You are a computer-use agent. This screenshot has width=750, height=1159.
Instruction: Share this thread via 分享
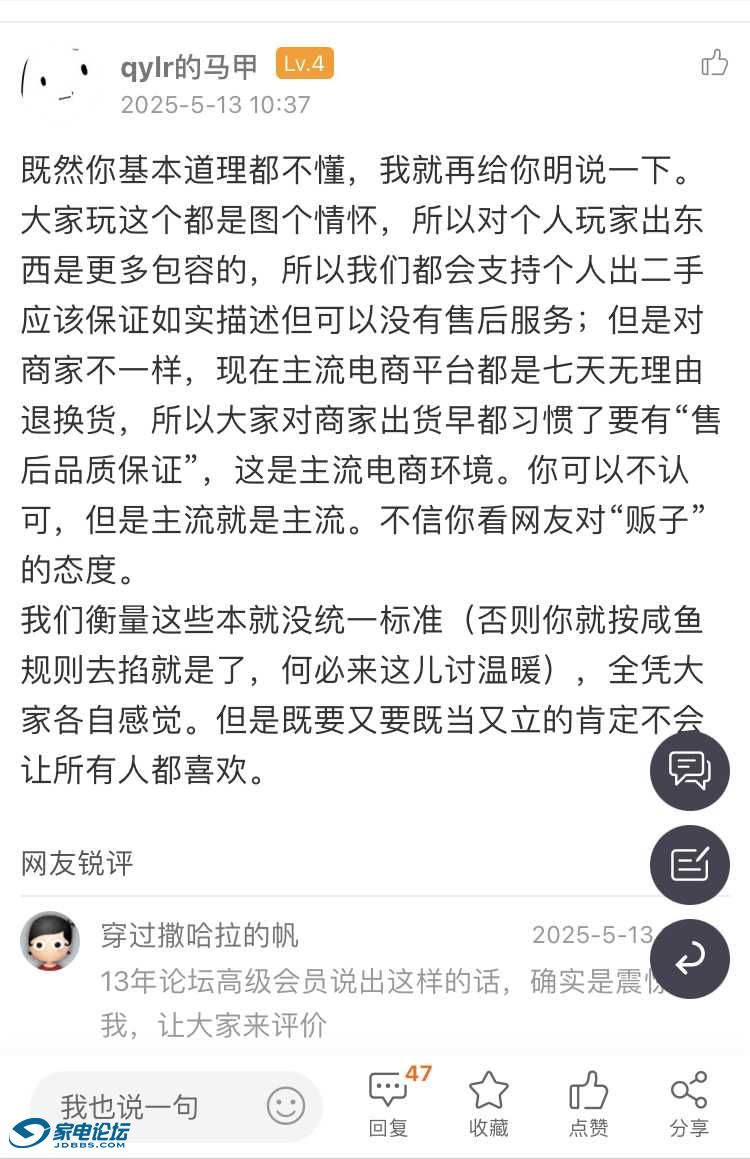(689, 1103)
